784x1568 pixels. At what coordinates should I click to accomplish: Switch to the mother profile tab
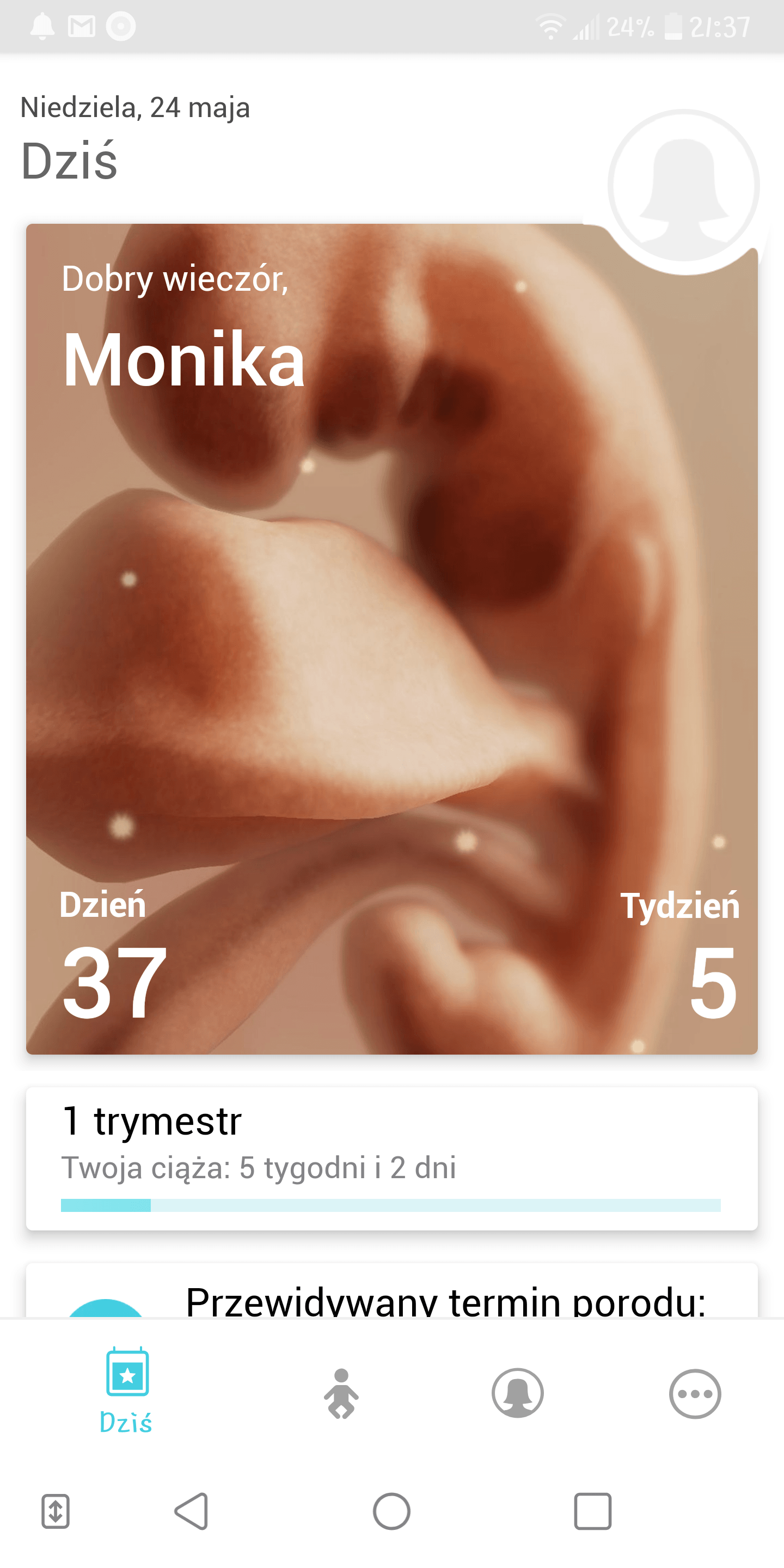[517, 1393]
